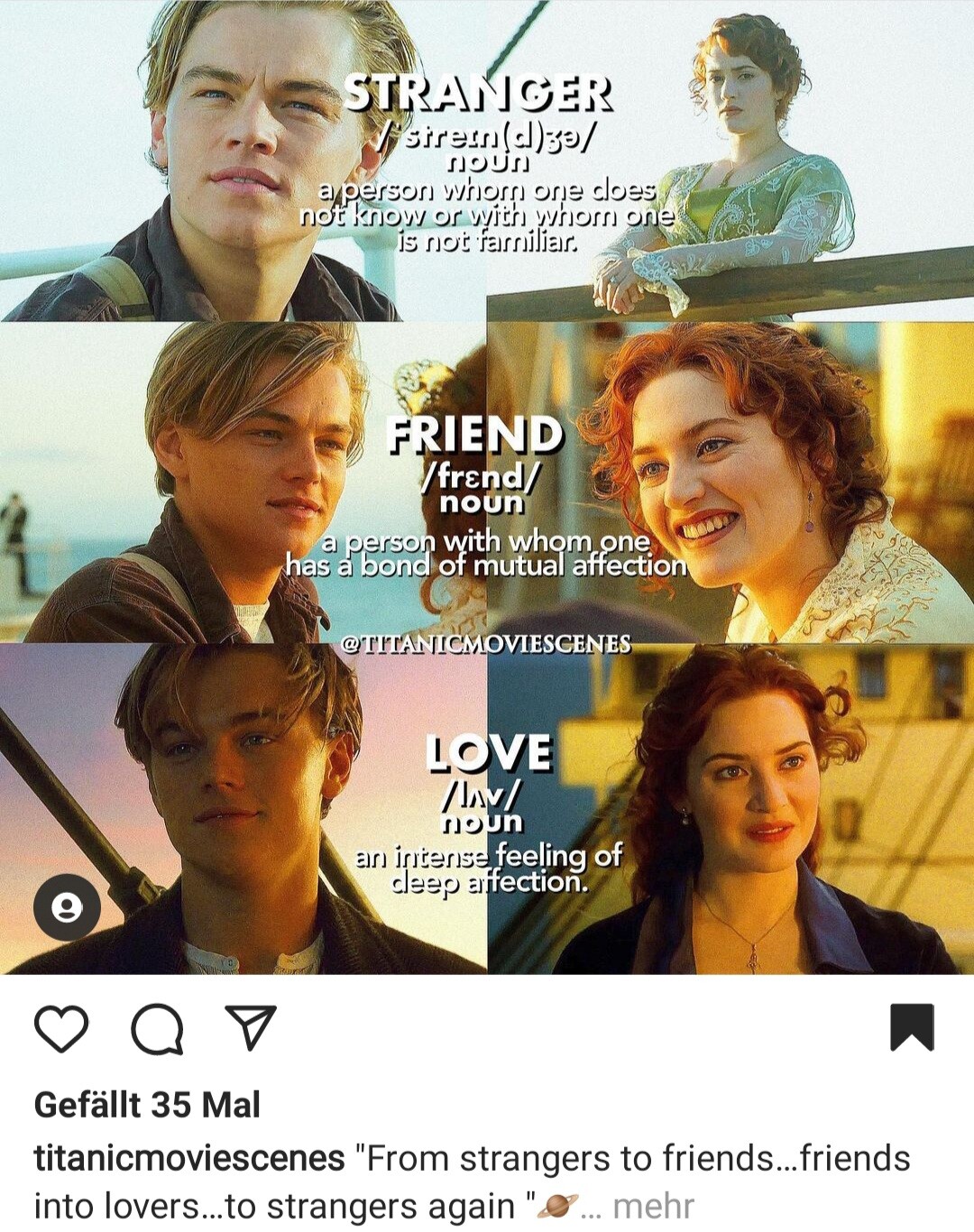
Task: Remove the post from saved bookmarks
Action: pos(912,1027)
